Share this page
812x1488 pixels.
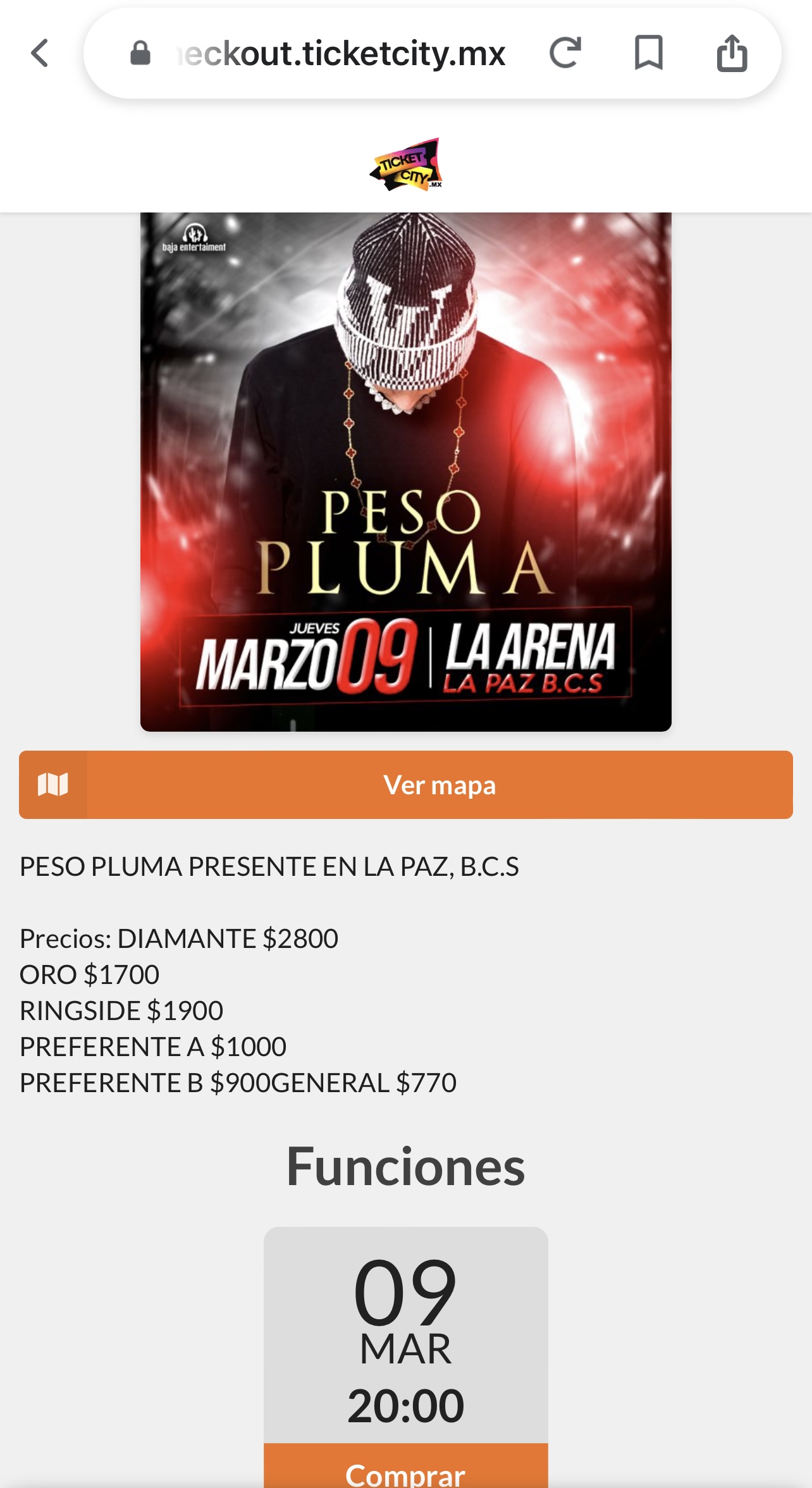(732, 53)
